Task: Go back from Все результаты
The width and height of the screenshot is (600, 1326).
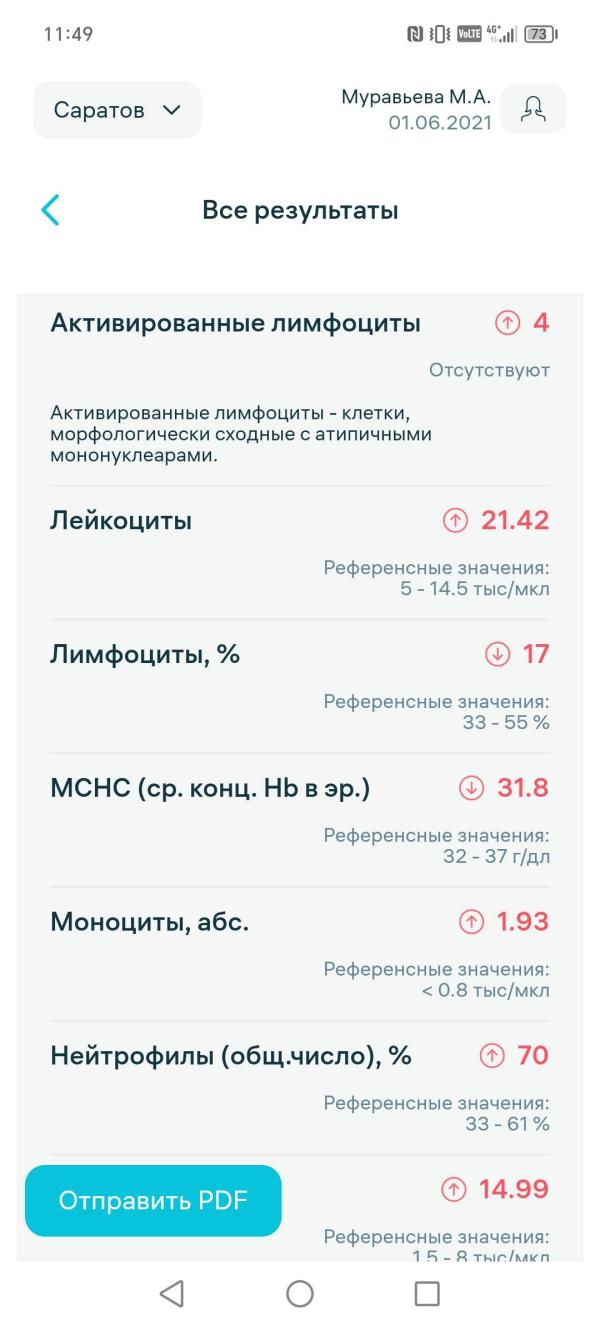Action: (x=50, y=210)
